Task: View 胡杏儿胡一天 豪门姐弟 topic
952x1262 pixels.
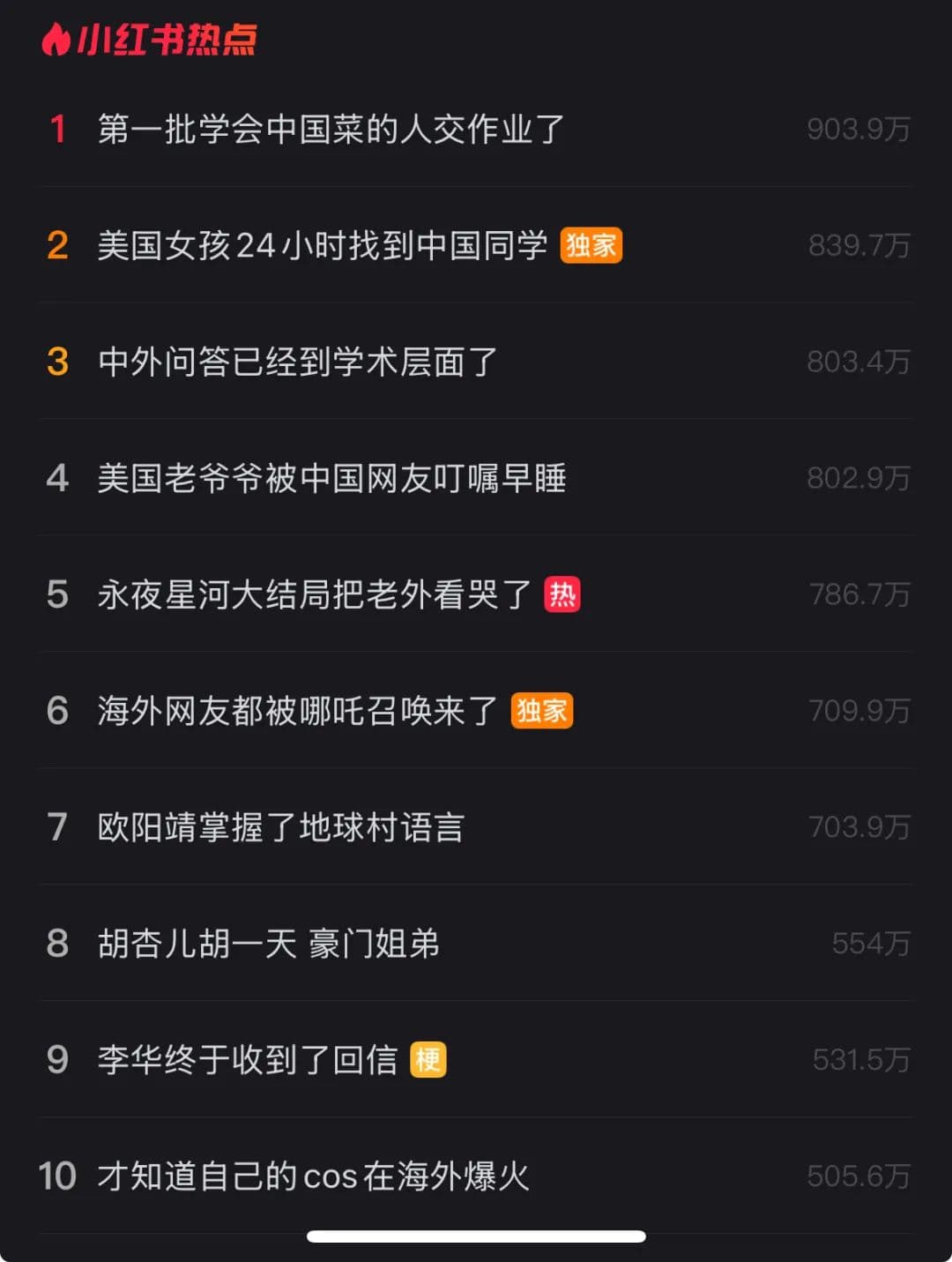Action: [268, 944]
